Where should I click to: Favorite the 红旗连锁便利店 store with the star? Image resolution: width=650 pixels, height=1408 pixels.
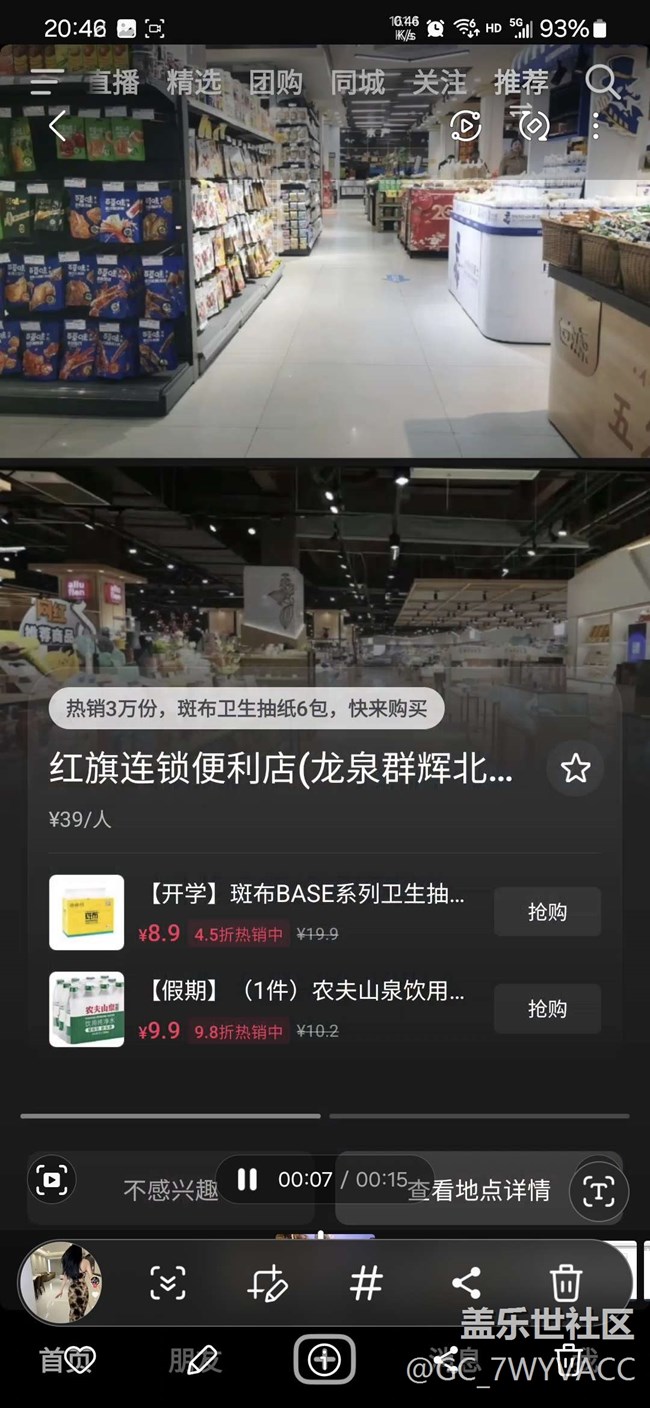click(575, 769)
